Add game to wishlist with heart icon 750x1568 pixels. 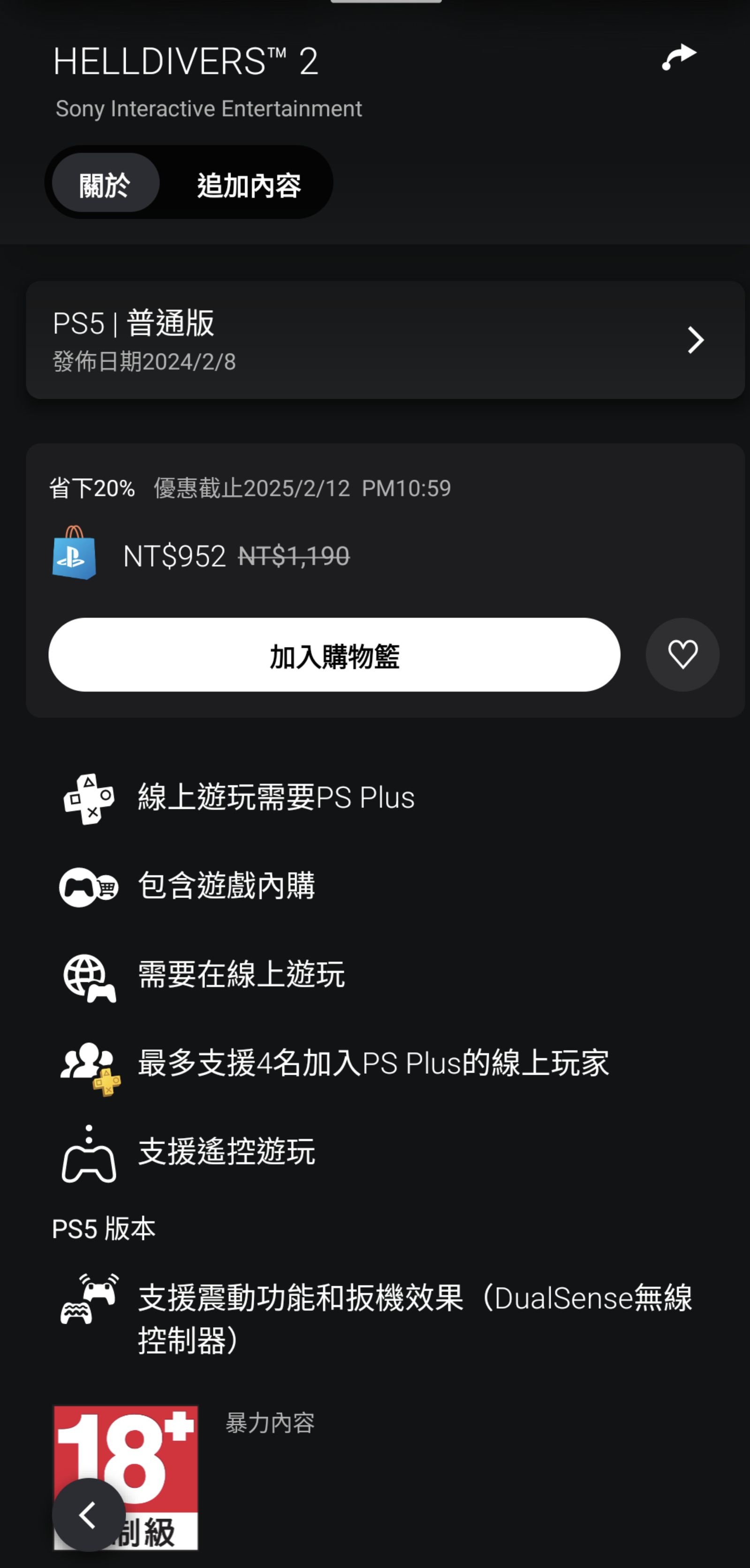coord(682,654)
